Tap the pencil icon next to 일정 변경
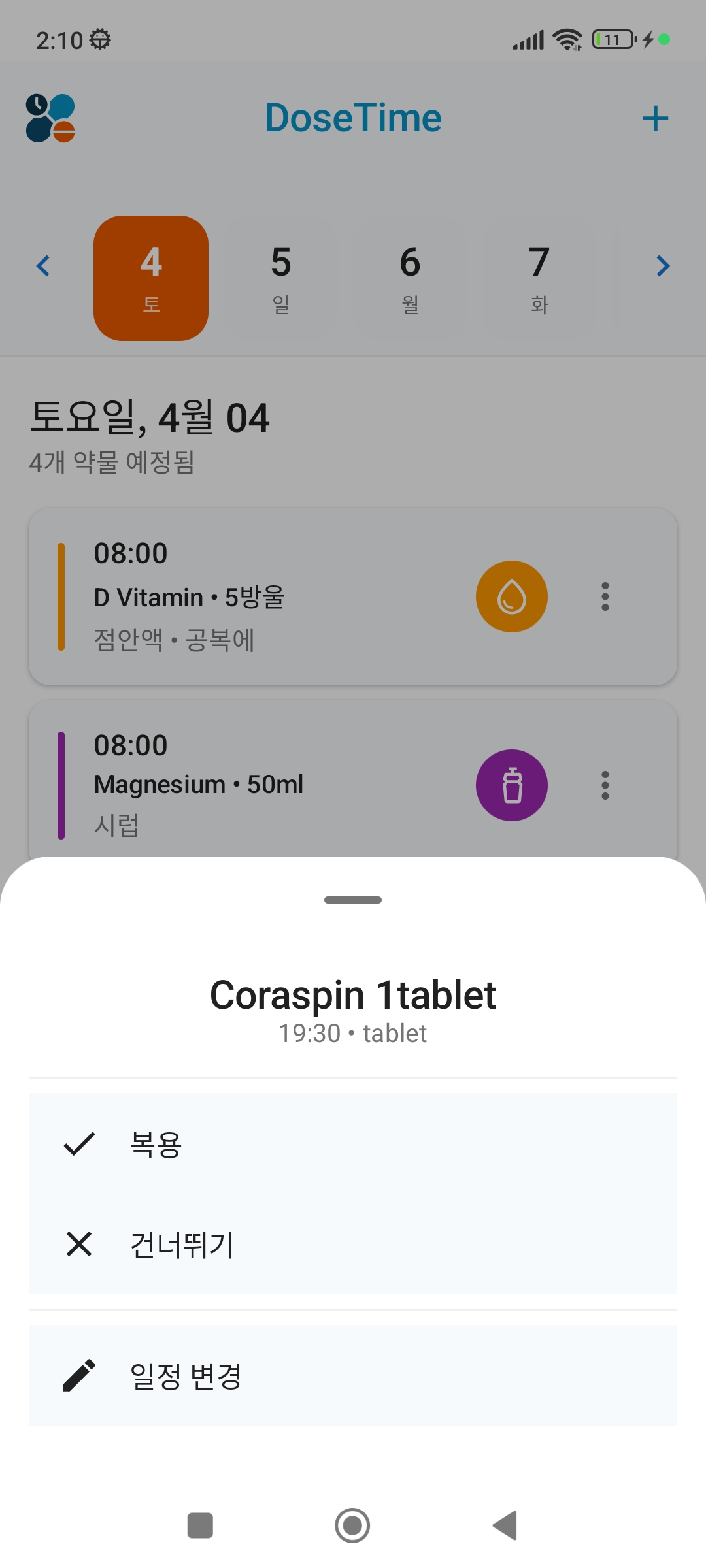 [80, 1377]
